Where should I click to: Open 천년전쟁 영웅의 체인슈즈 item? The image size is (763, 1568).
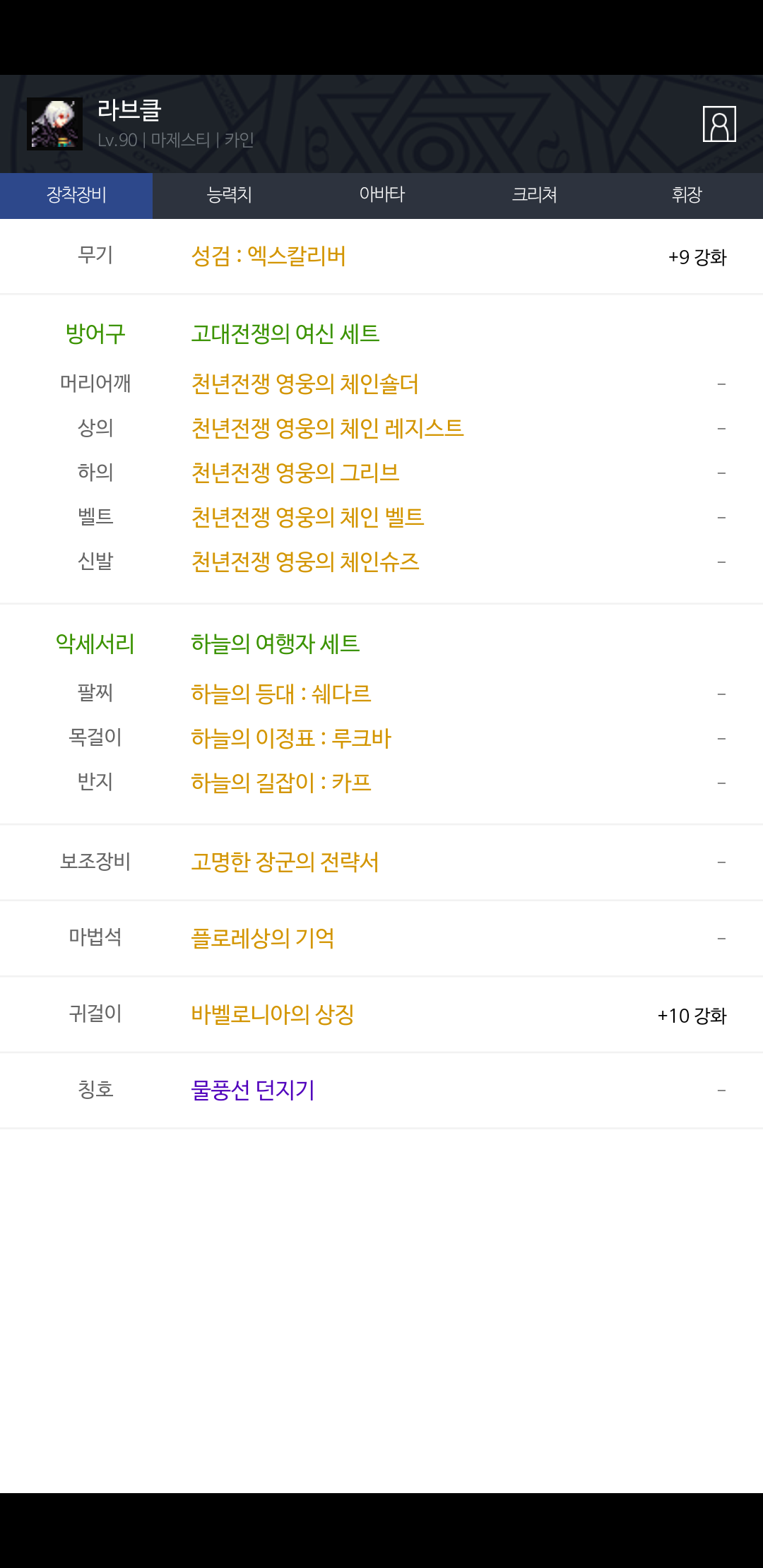305,562
